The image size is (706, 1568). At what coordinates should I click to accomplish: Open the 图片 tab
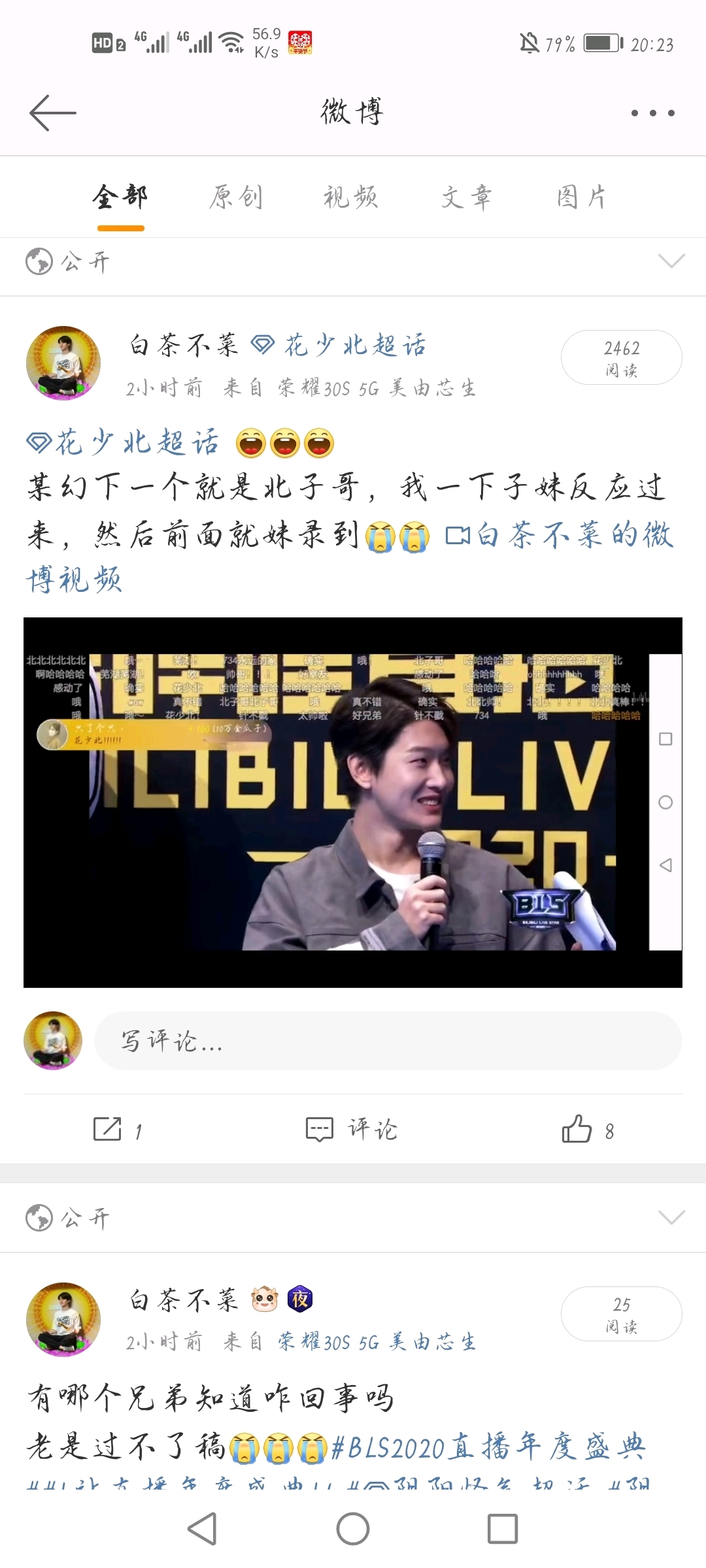click(x=581, y=197)
